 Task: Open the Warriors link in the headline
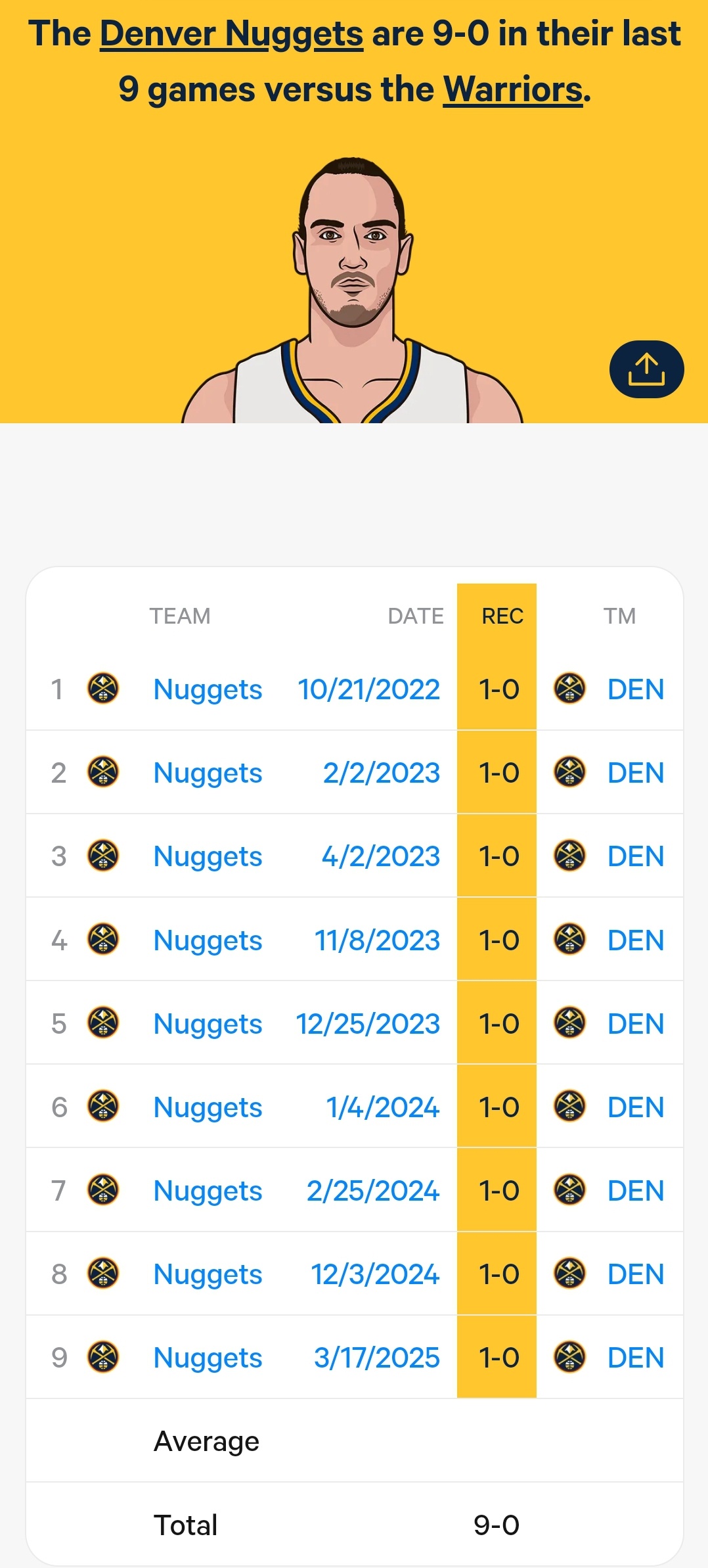pos(513,89)
